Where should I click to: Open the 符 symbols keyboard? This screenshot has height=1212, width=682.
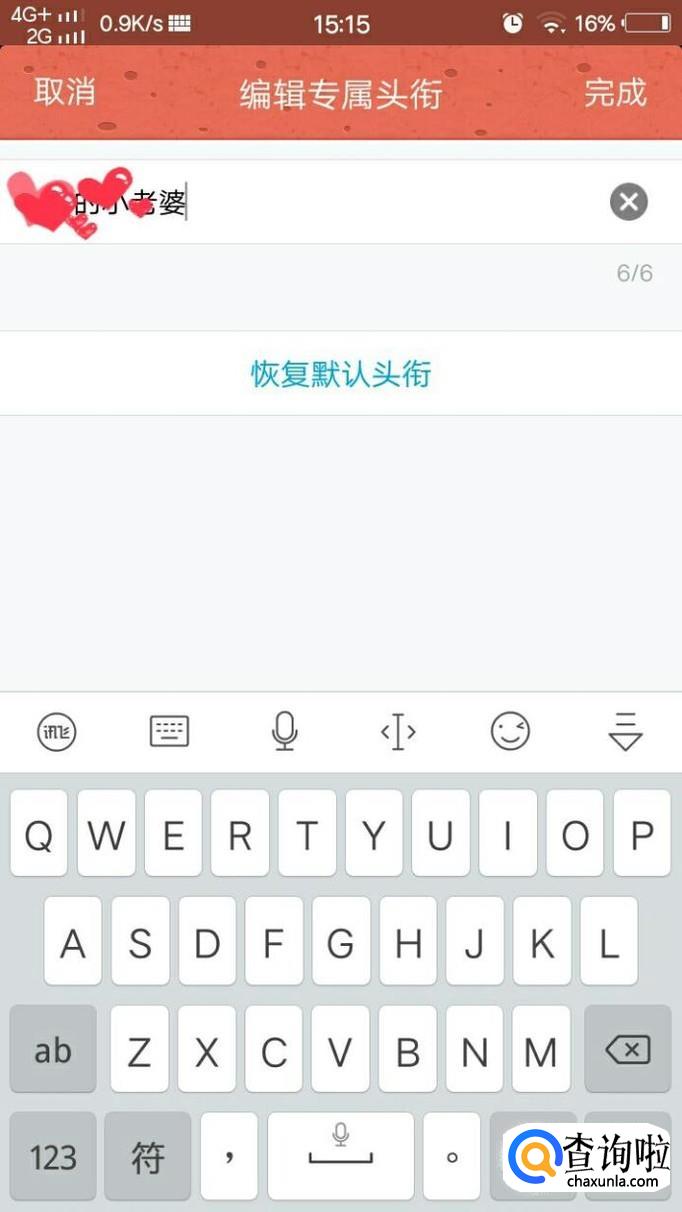[148, 1157]
